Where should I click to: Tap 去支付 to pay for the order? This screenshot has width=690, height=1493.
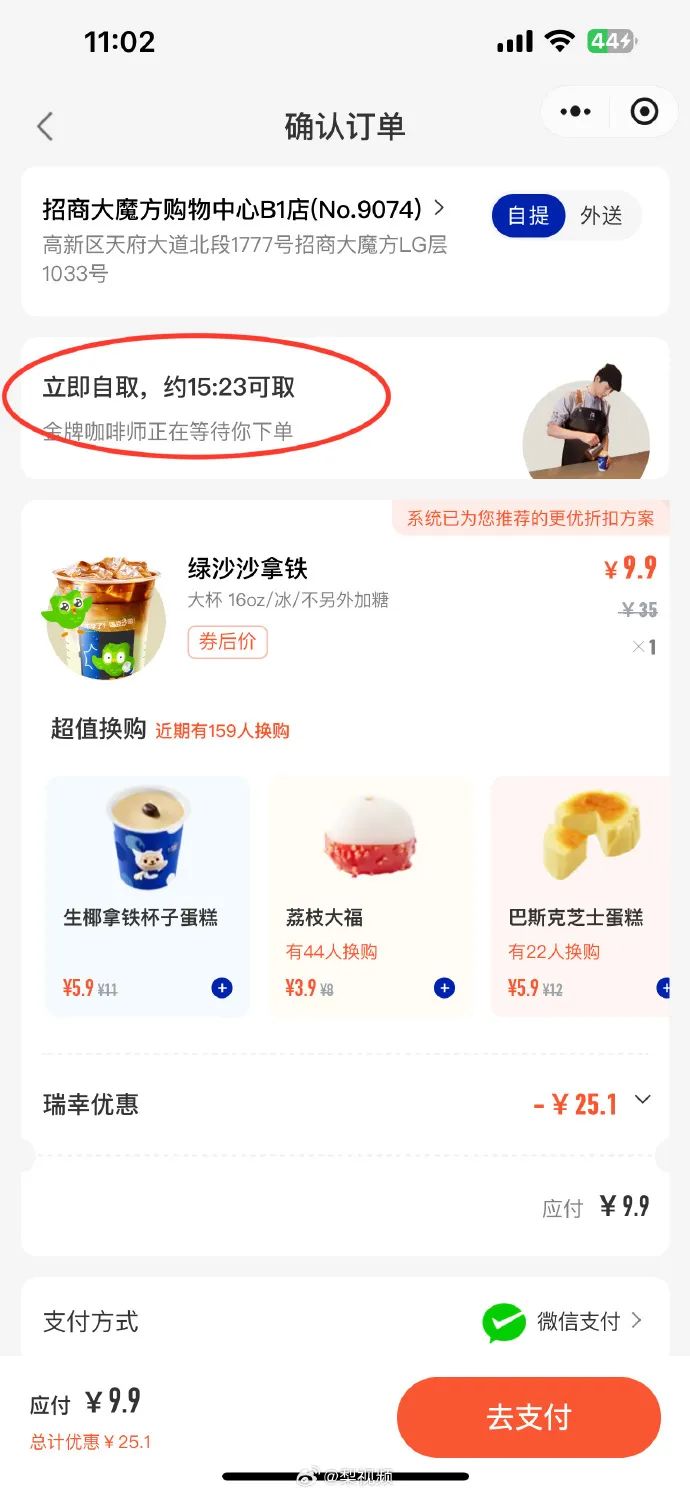pyautogui.click(x=529, y=1417)
